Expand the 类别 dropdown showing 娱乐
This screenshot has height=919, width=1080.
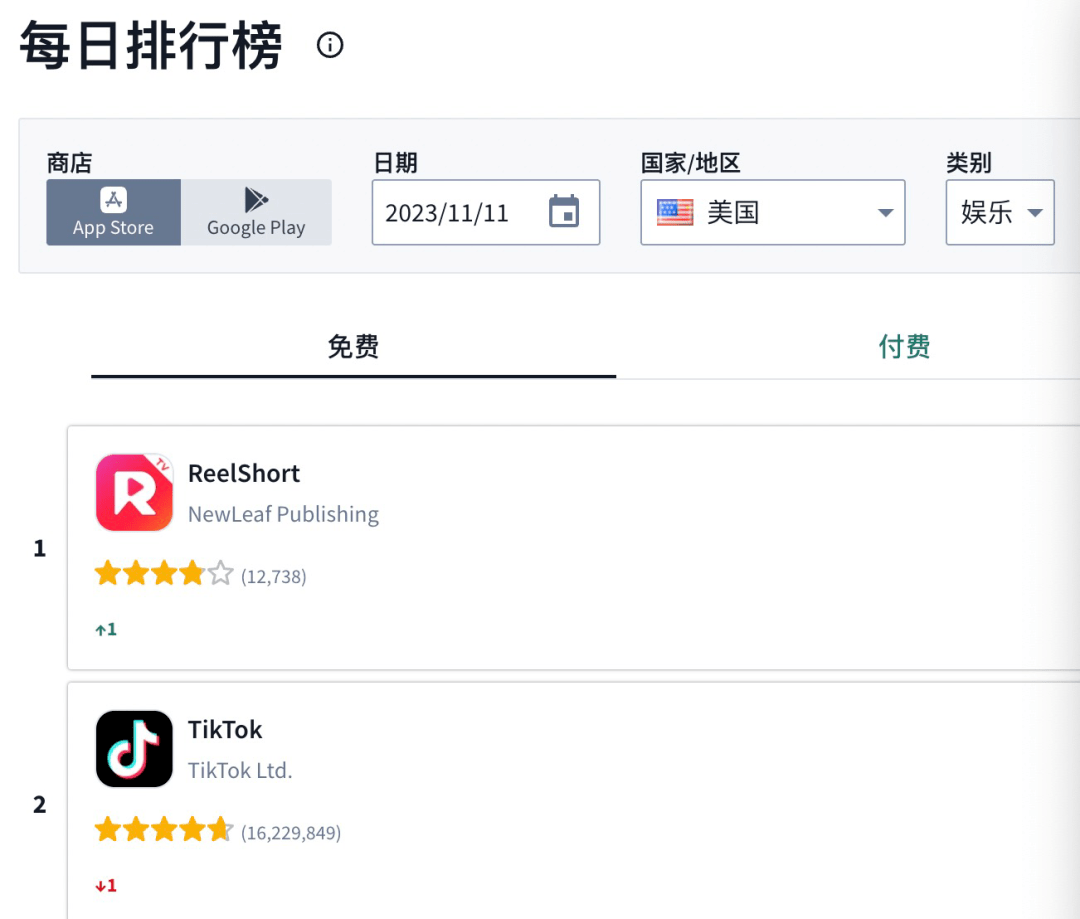999,212
